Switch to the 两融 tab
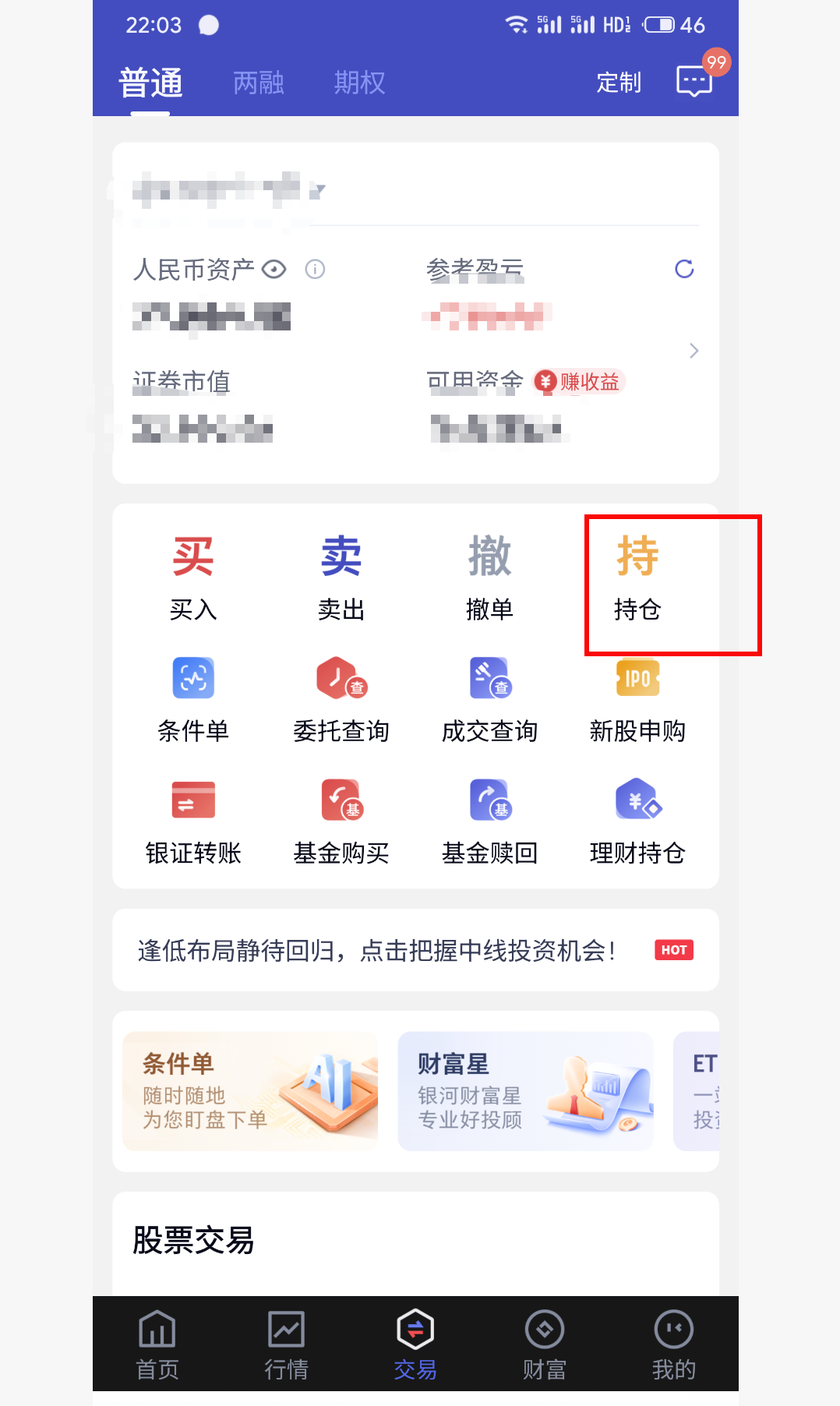Screen dimensions: 840x1406 tap(258, 83)
